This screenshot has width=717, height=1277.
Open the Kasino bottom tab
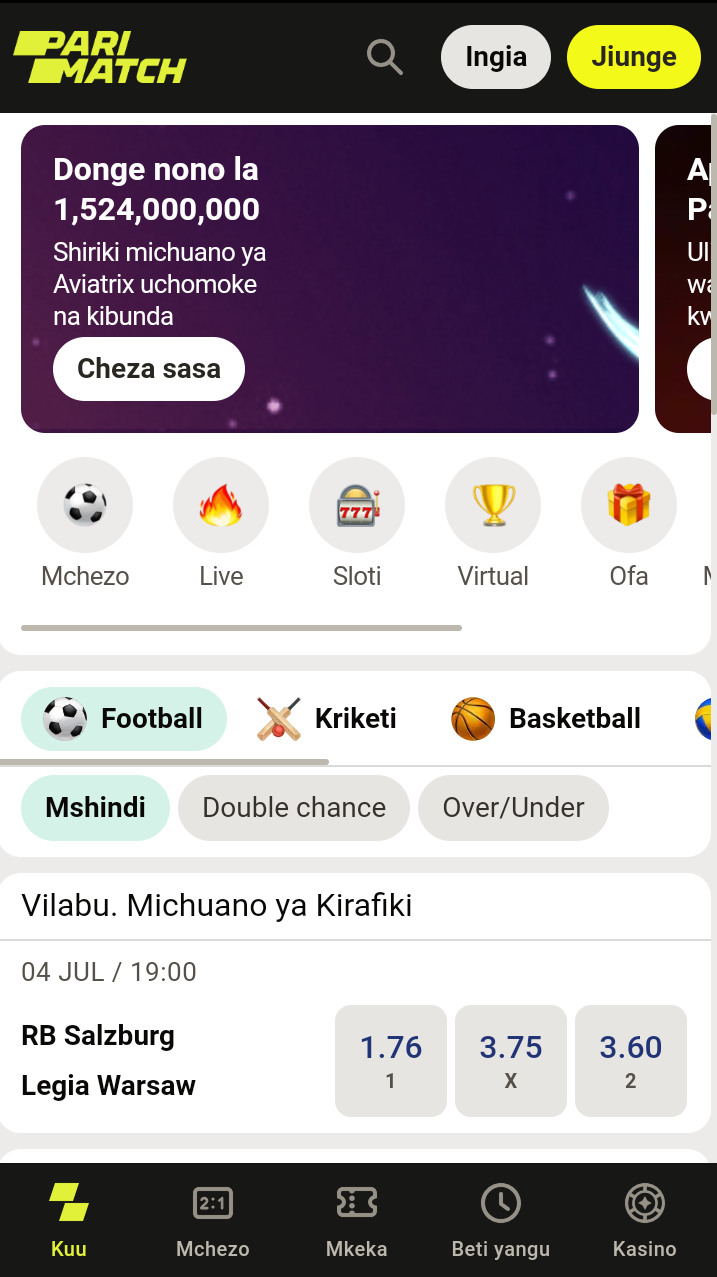[x=645, y=1220]
